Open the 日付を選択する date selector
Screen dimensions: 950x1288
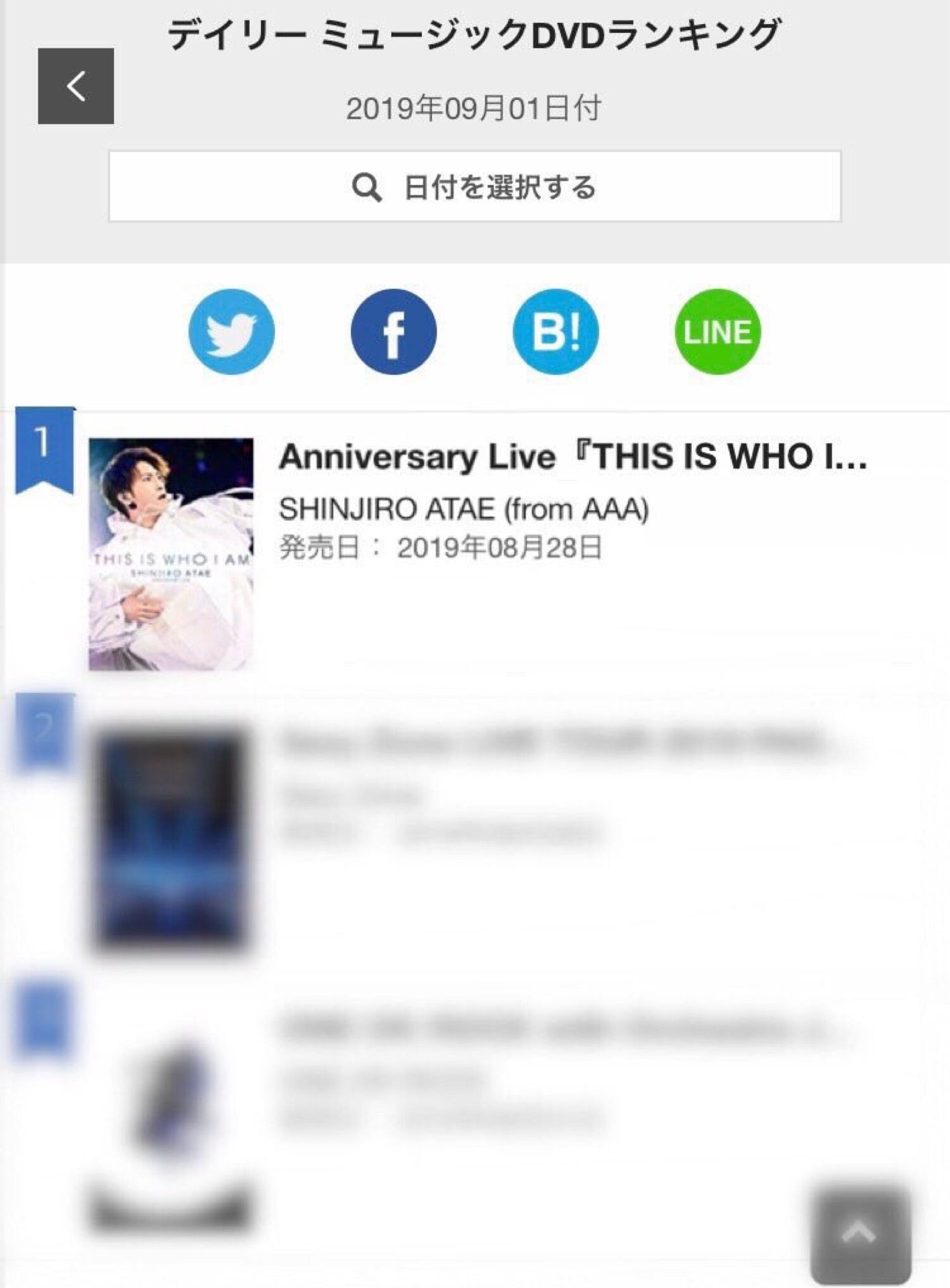tap(474, 186)
